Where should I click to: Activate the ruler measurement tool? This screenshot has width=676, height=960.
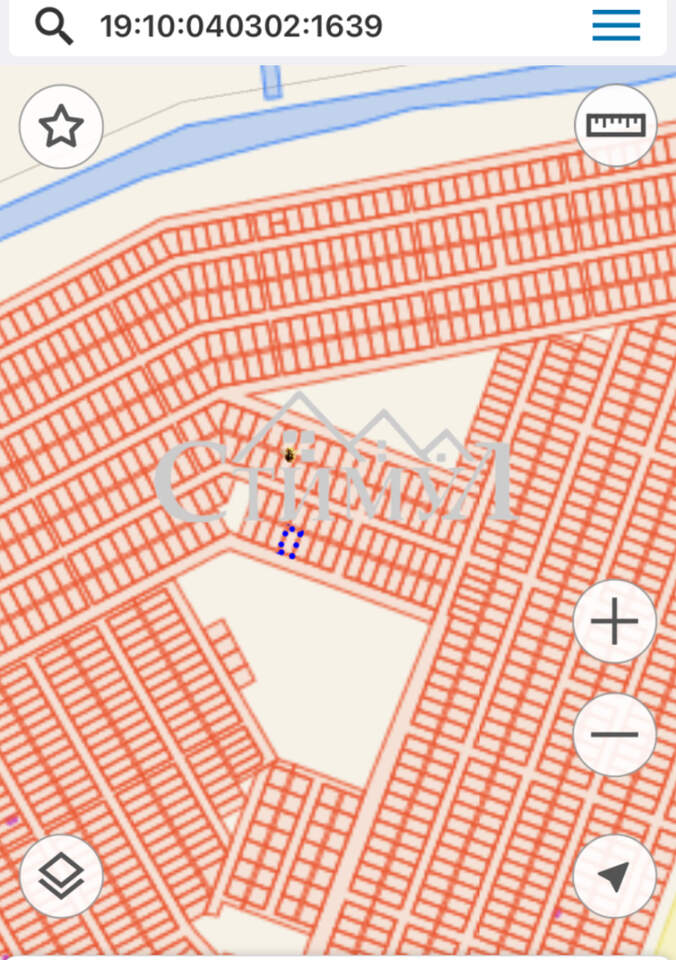pos(615,126)
